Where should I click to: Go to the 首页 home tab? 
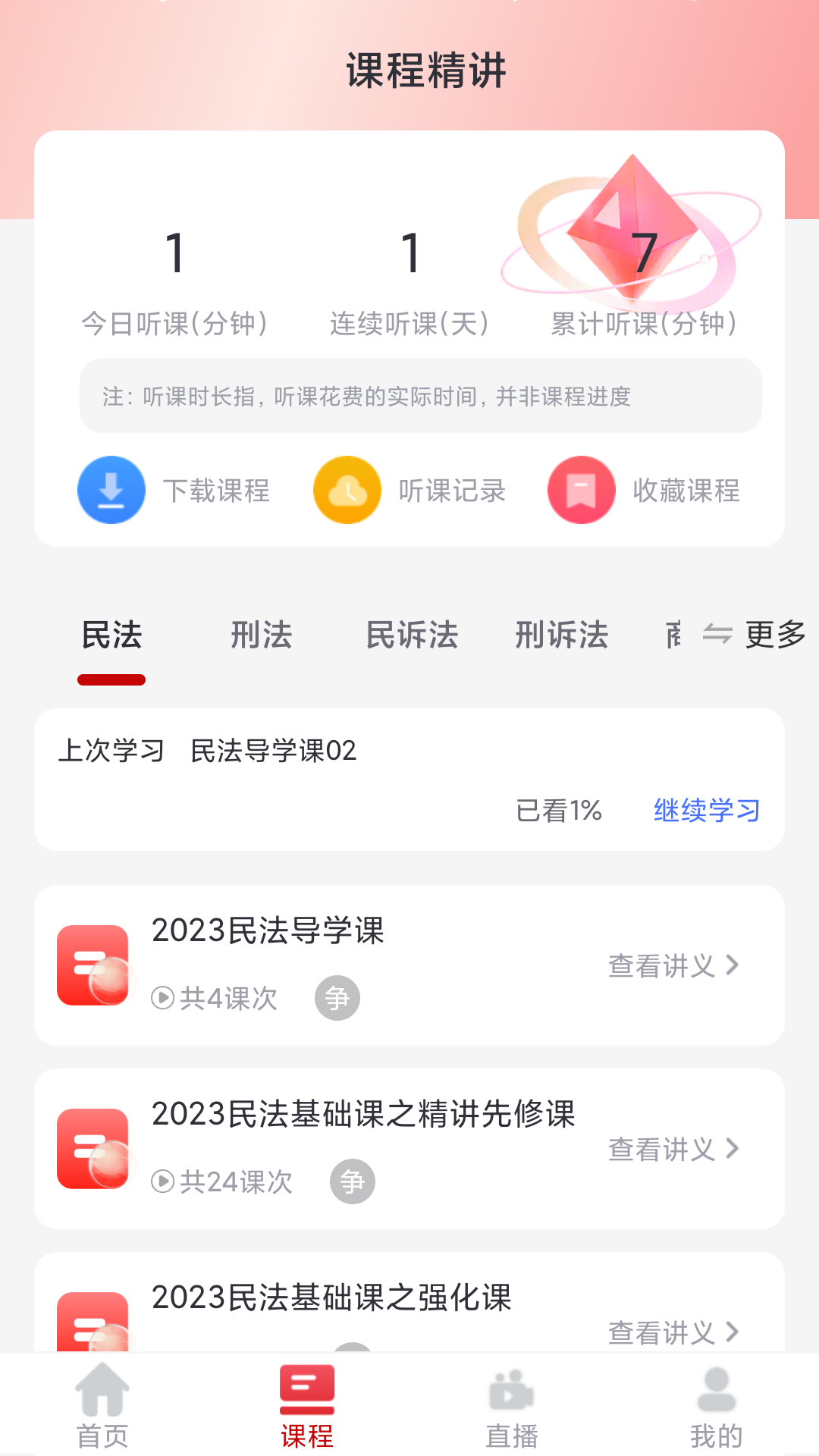coord(102,1405)
